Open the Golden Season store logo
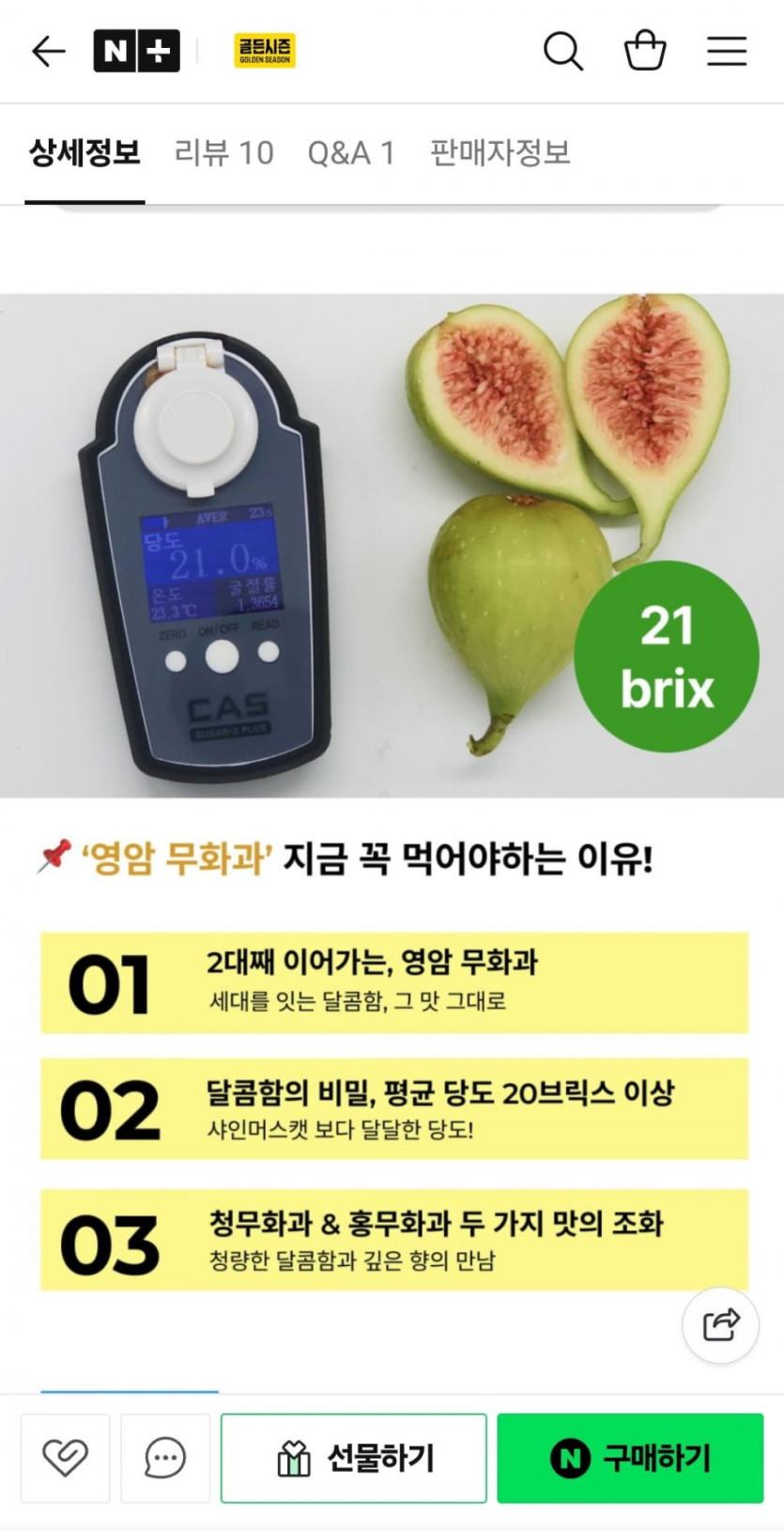784x1531 pixels. pyautogui.click(x=265, y=51)
